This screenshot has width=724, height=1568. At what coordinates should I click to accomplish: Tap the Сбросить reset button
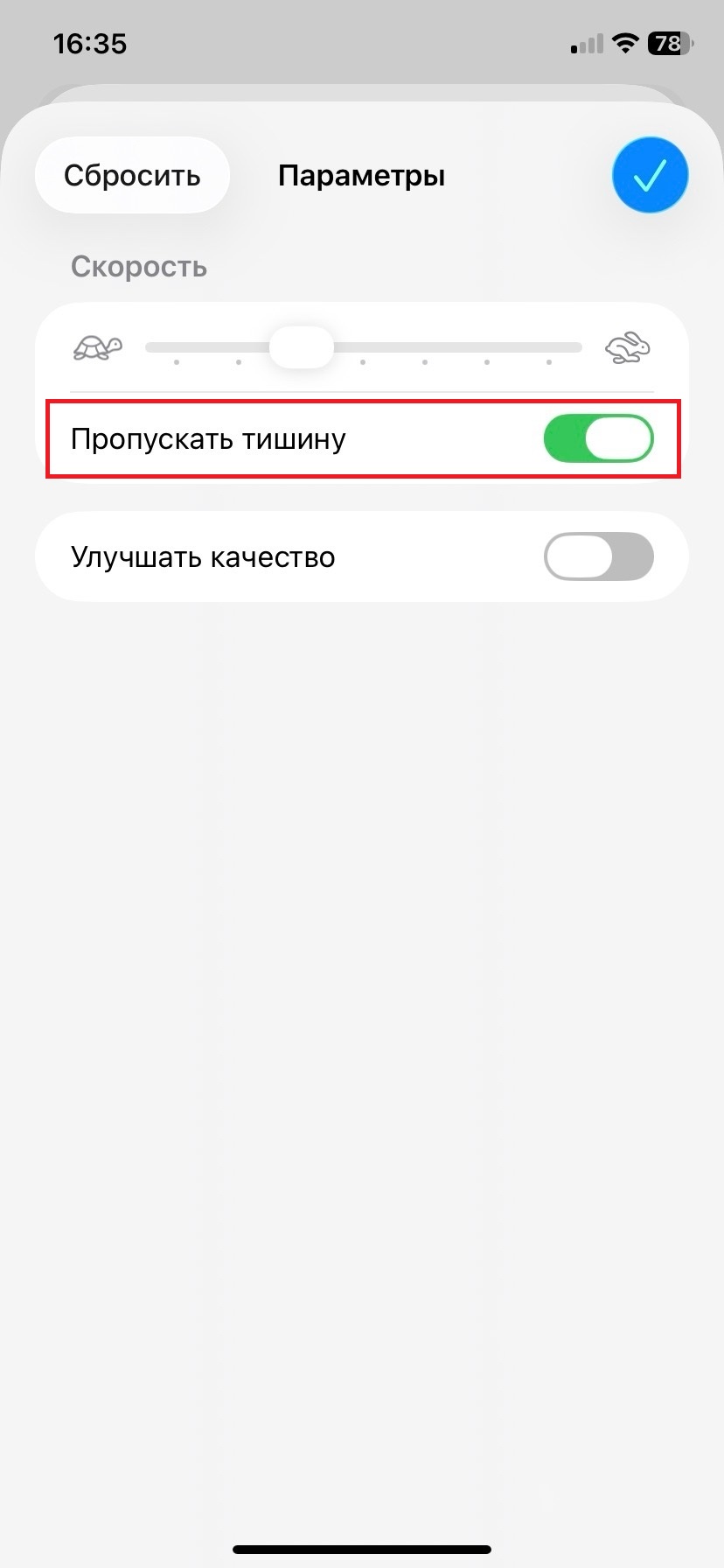click(132, 175)
